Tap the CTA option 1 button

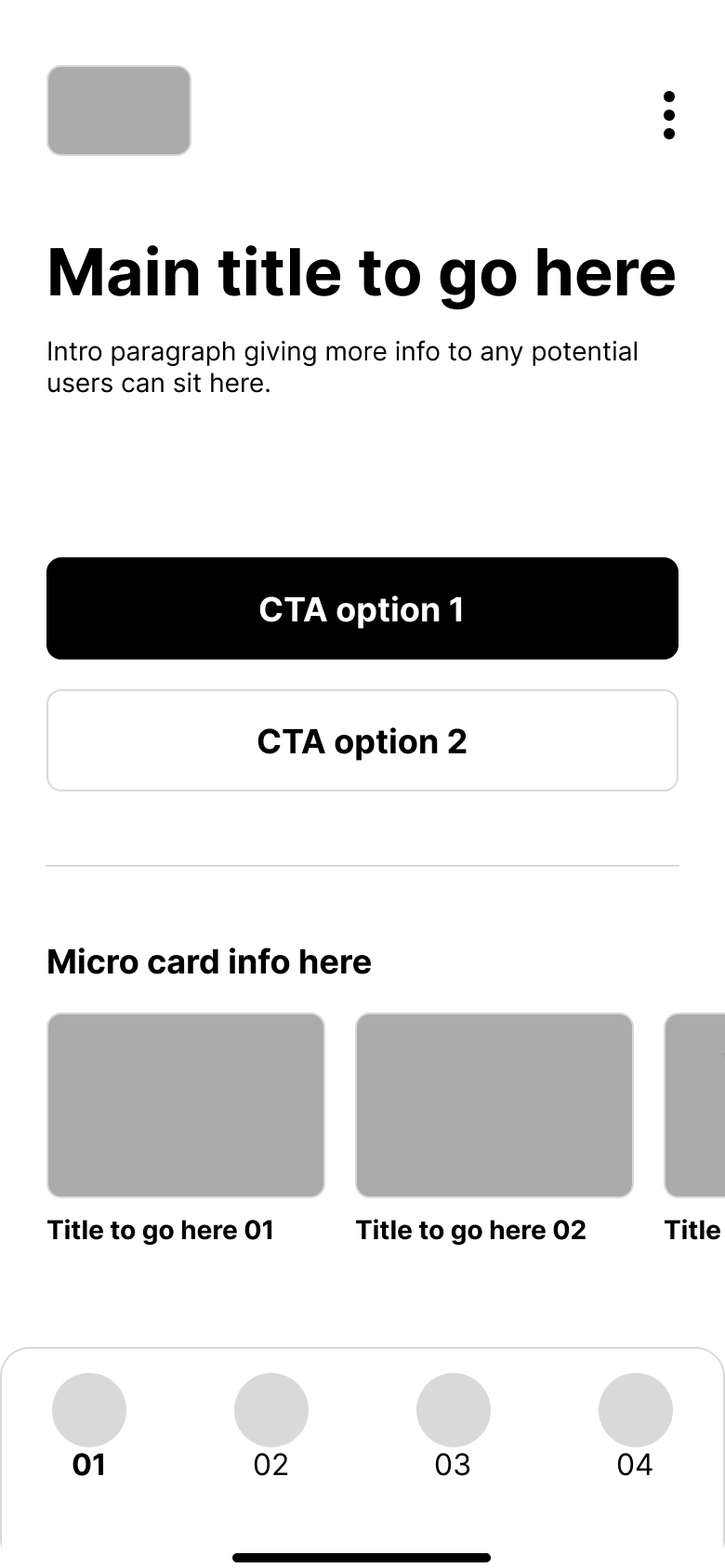point(362,608)
